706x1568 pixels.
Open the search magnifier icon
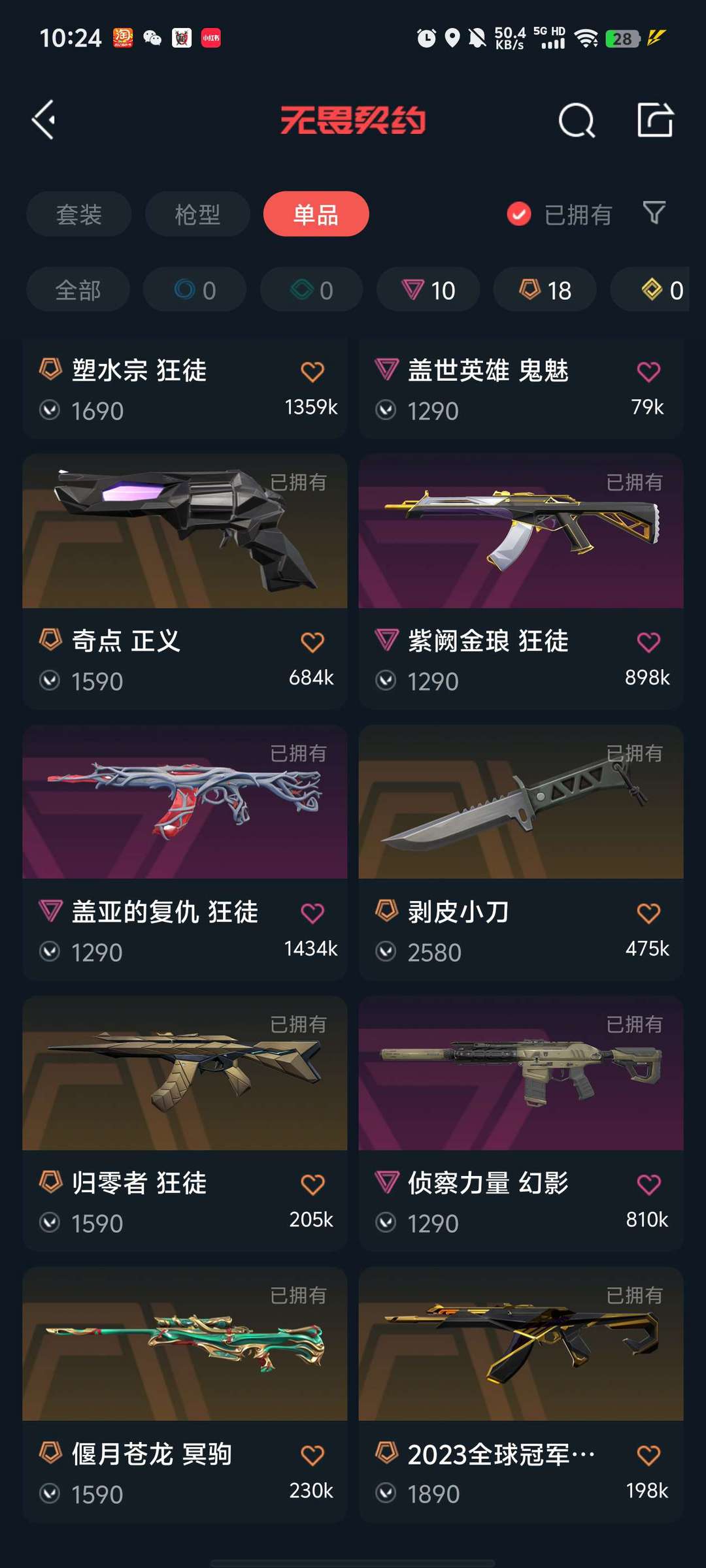coord(577,120)
